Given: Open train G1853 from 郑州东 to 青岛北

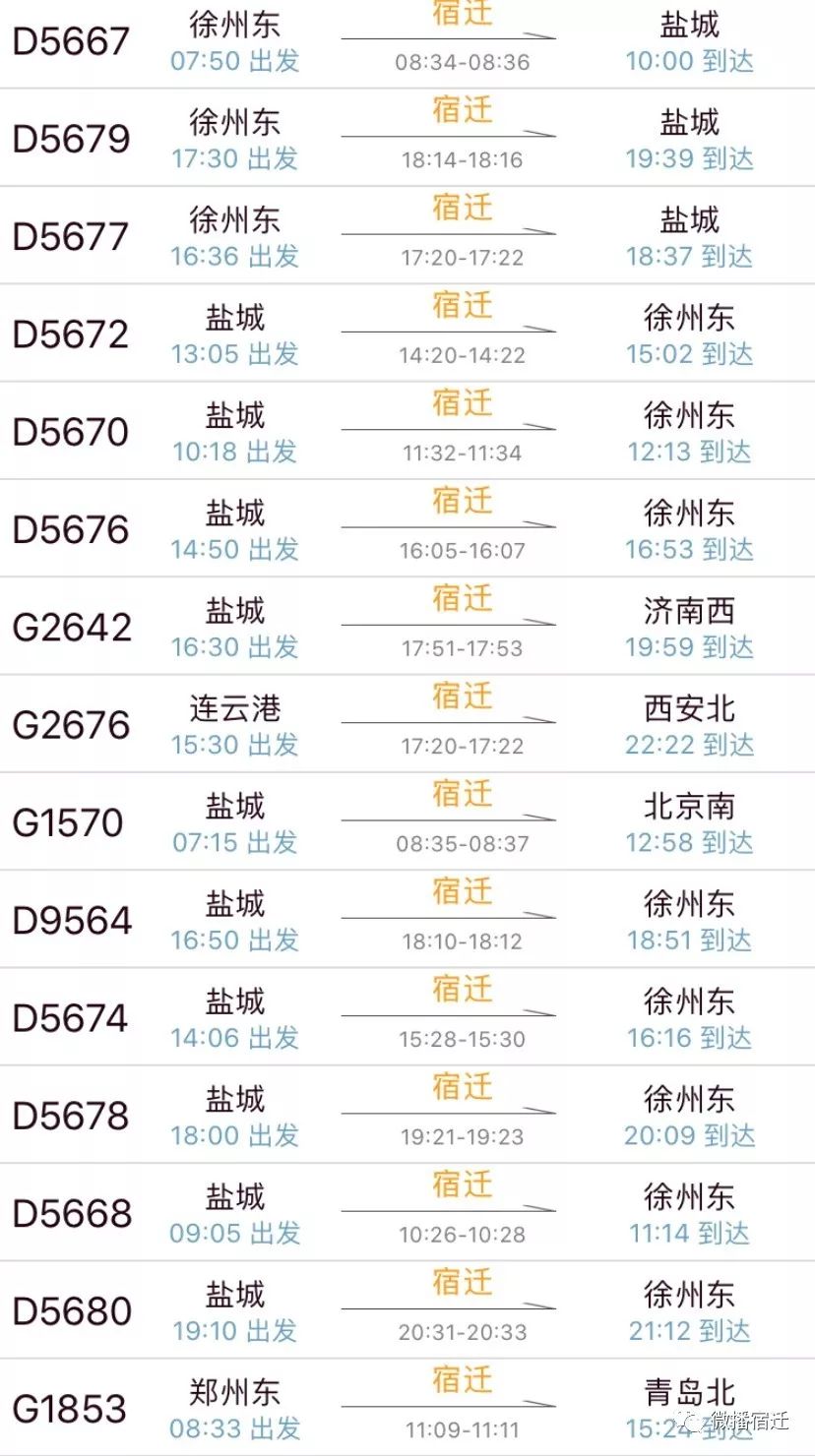Looking at the screenshot, I should 407,1407.
